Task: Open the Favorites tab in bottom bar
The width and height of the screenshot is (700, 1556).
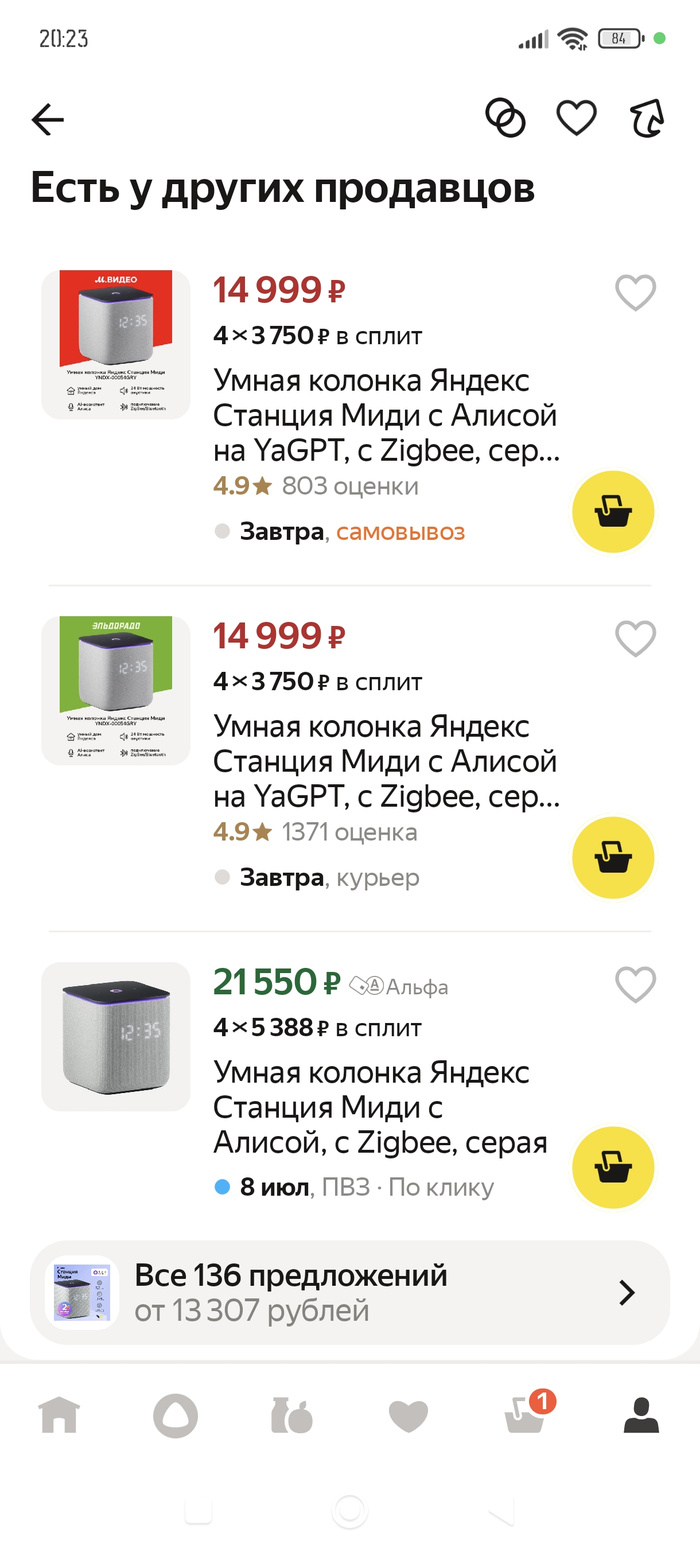Action: (408, 1416)
